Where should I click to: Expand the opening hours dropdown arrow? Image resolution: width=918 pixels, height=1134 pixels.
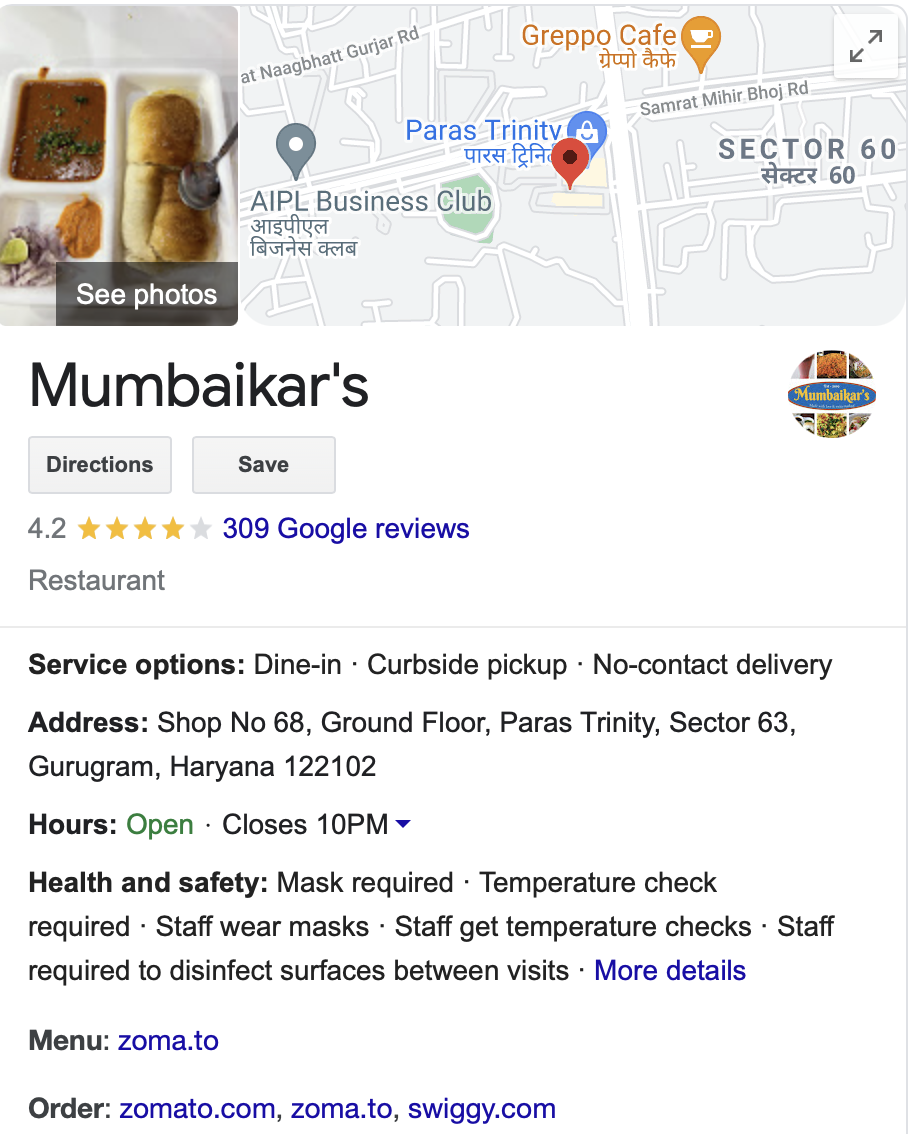click(x=404, y=824)
